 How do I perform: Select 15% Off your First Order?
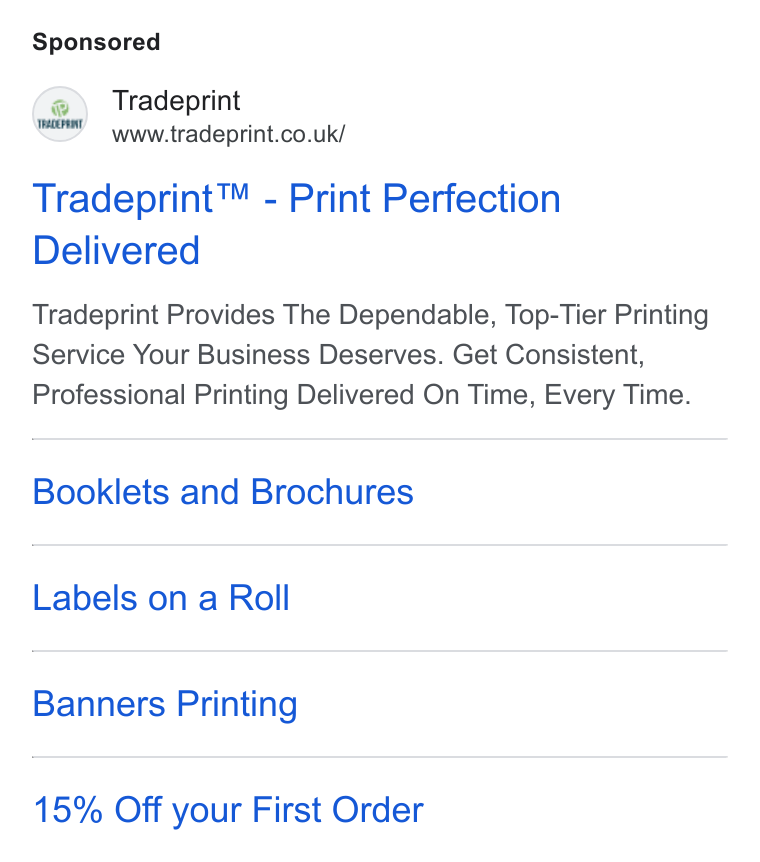pos(228,810)
